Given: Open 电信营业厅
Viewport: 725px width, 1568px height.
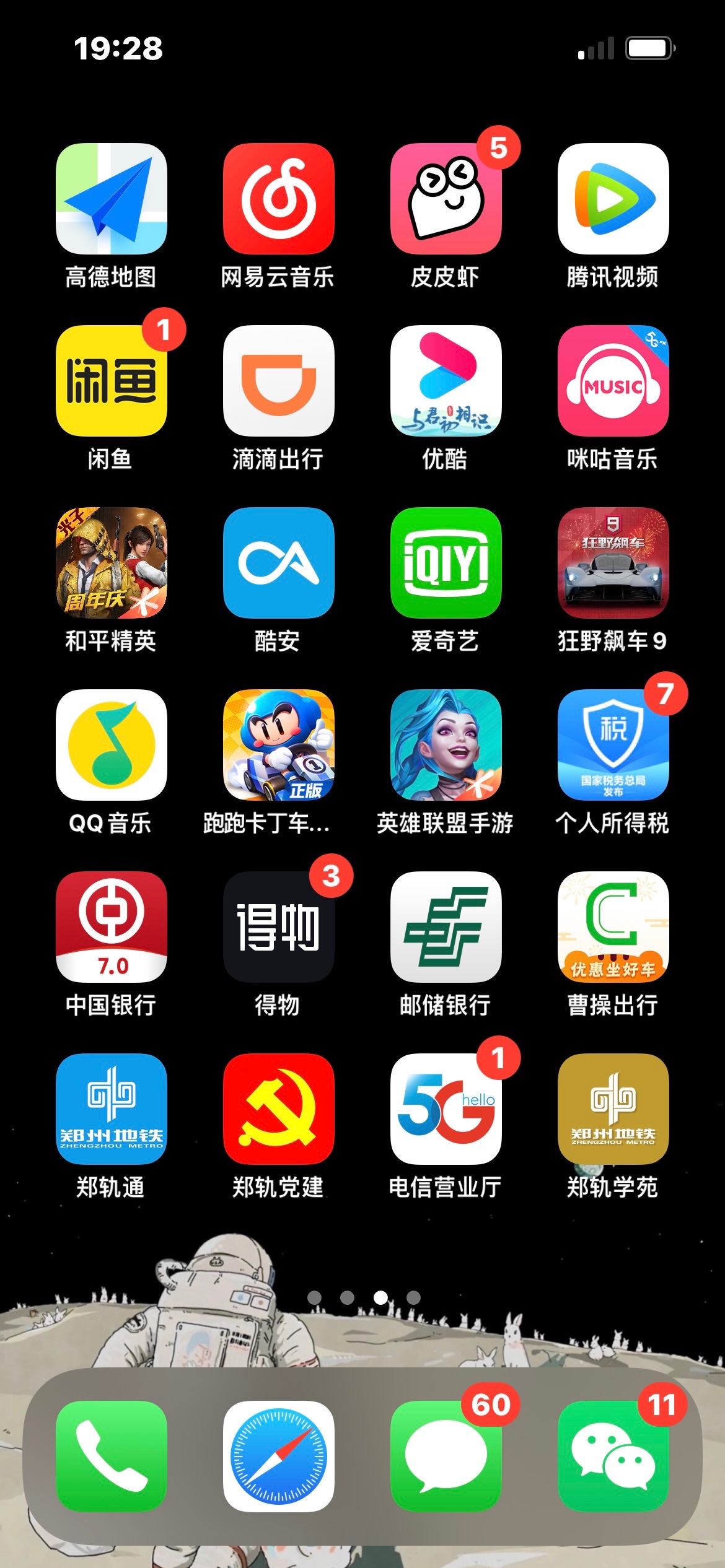Looking at the screenshot, I should click(x=446, y=1109).
